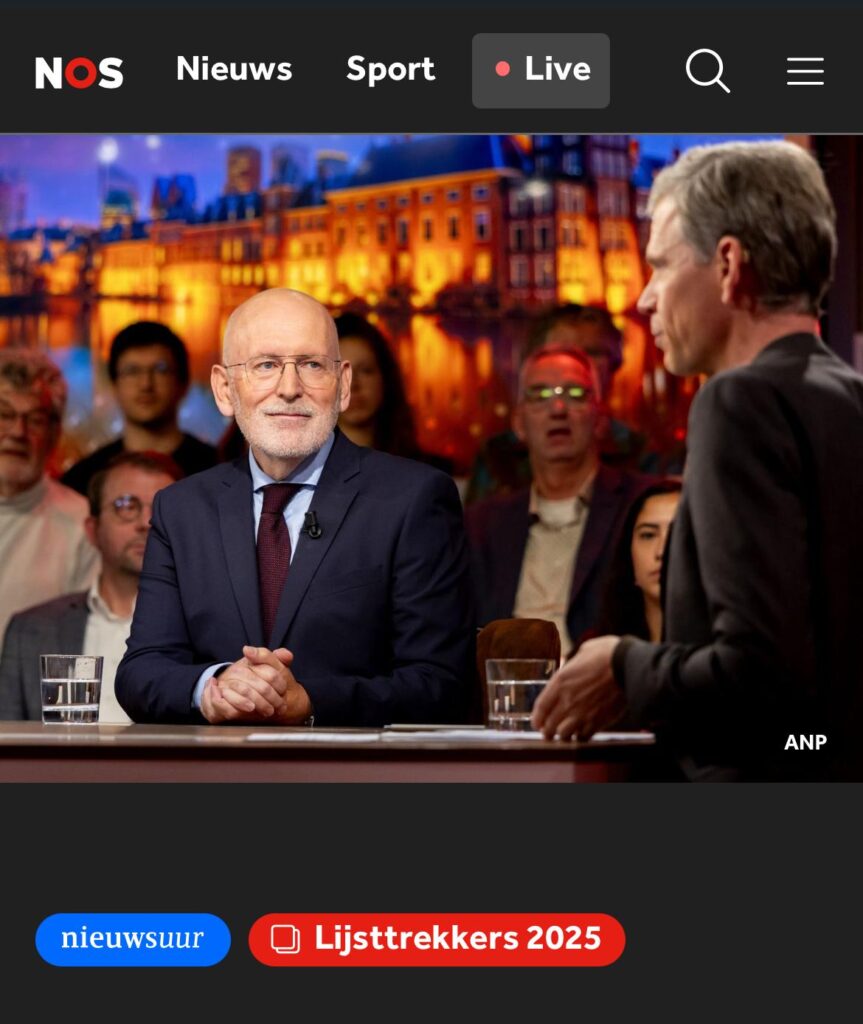Open the Nieuws section
863x1024 pixels.
point(234,69)
